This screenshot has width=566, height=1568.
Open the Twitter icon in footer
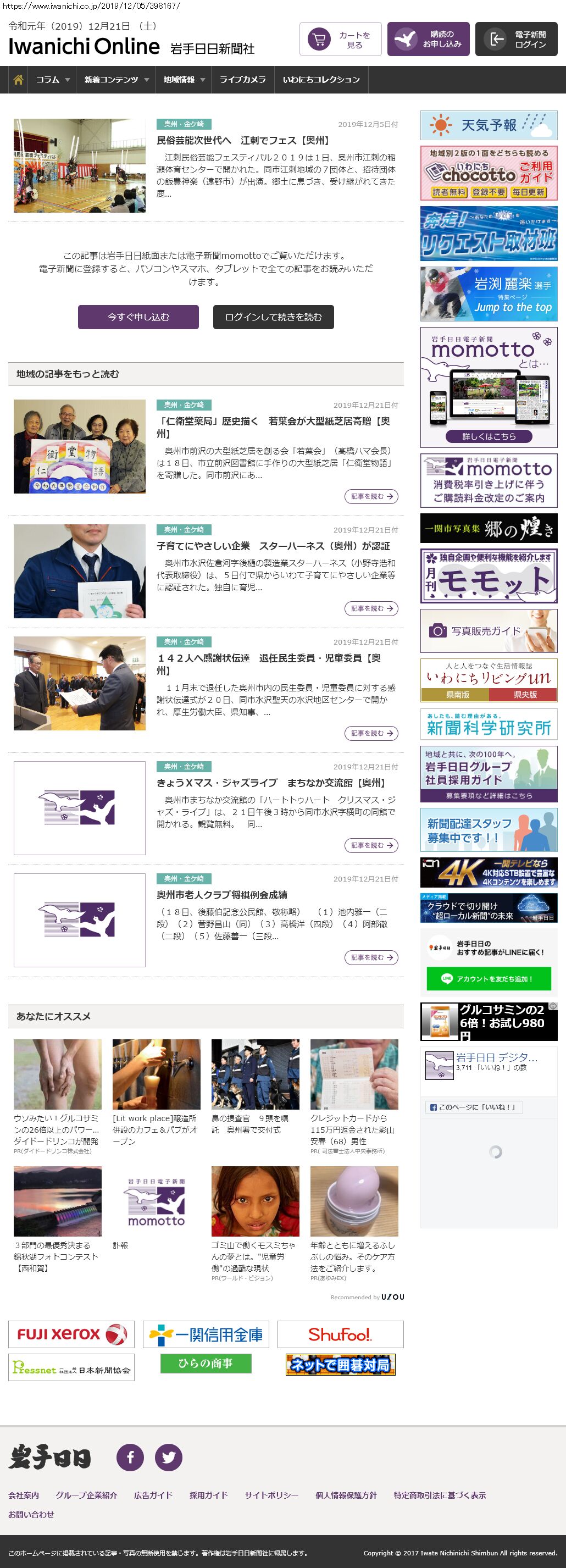pos(169,1457)
